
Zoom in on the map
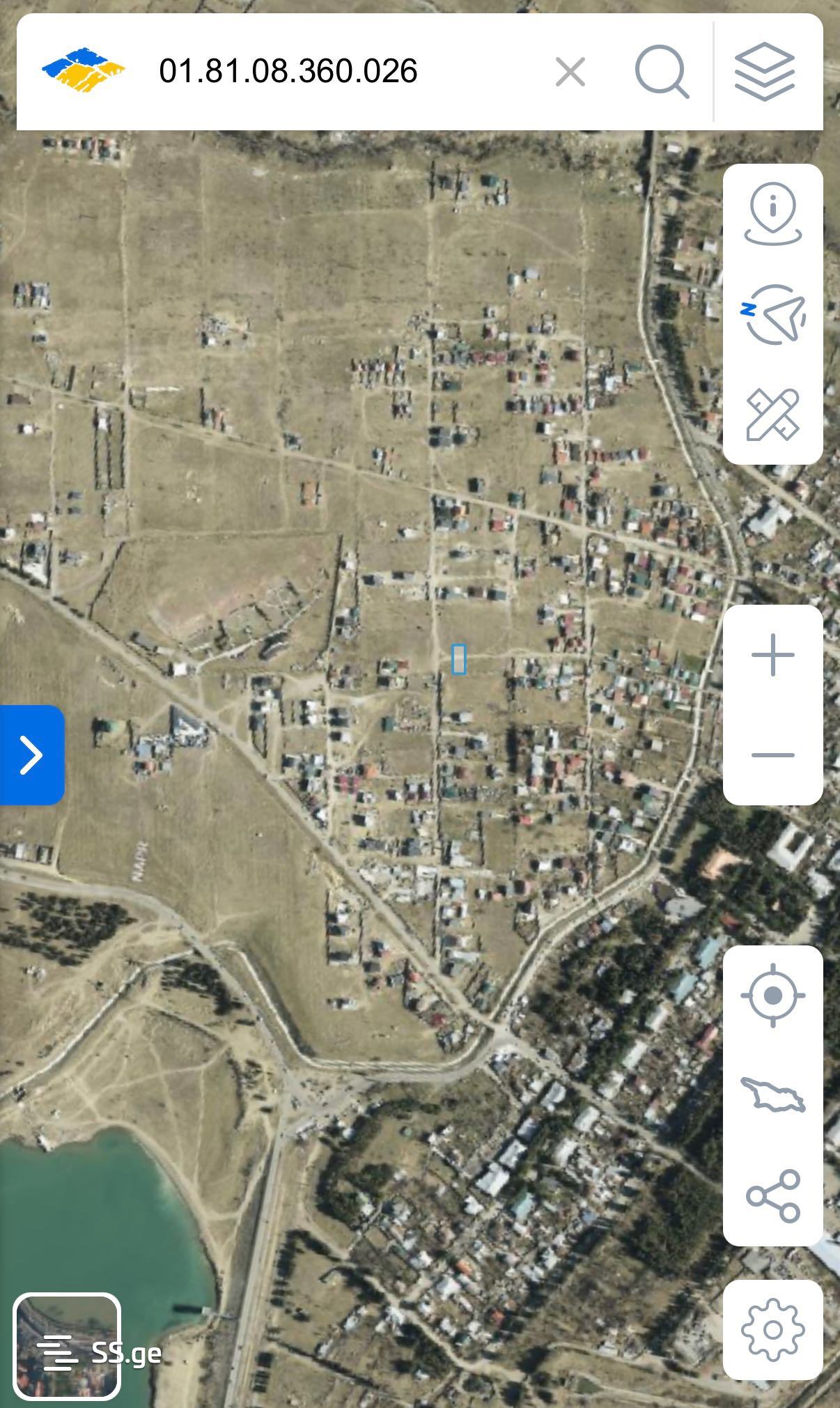point(772,656)
